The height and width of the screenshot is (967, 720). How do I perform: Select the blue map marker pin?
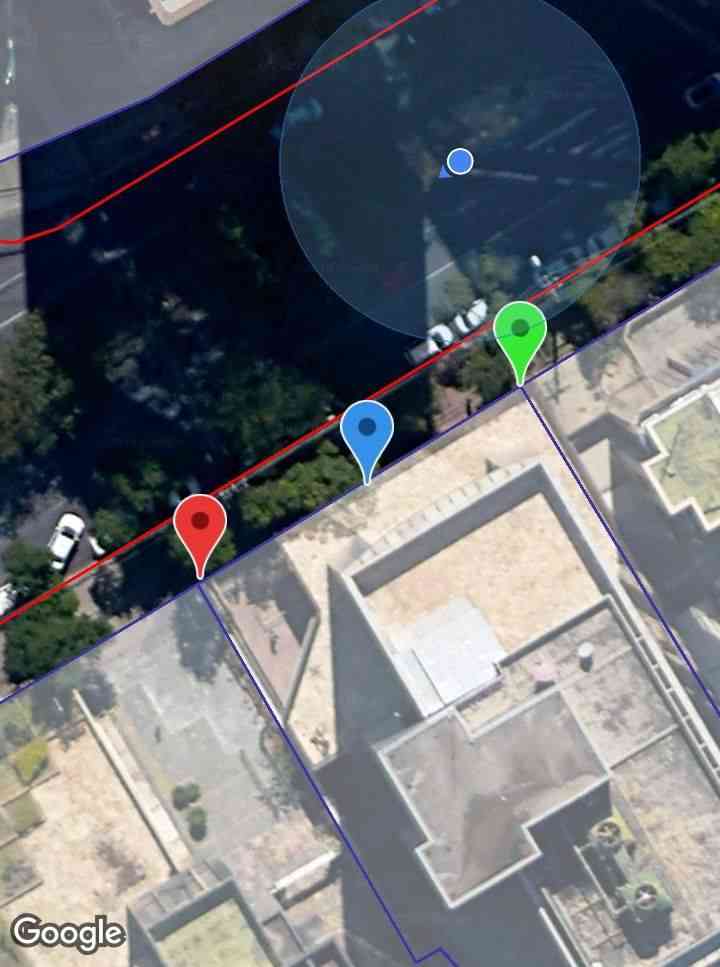pos(367,430)
